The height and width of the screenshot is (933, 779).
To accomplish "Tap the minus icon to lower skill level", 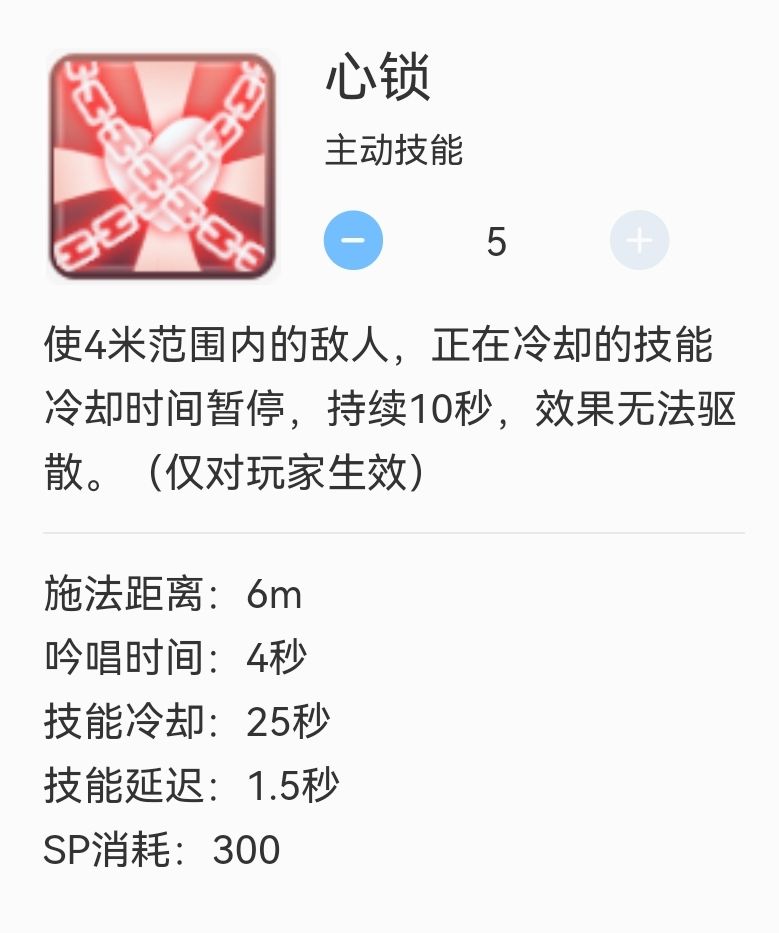I will pos(352,239).
